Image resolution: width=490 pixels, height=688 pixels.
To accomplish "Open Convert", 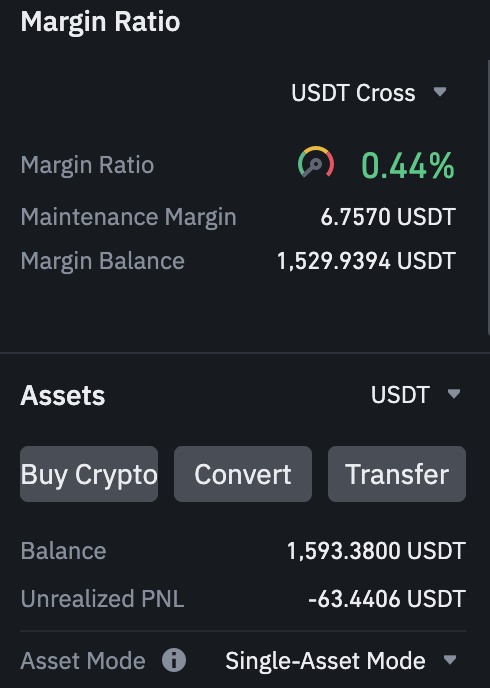I will pyautogui.click(x=243, y=474).
